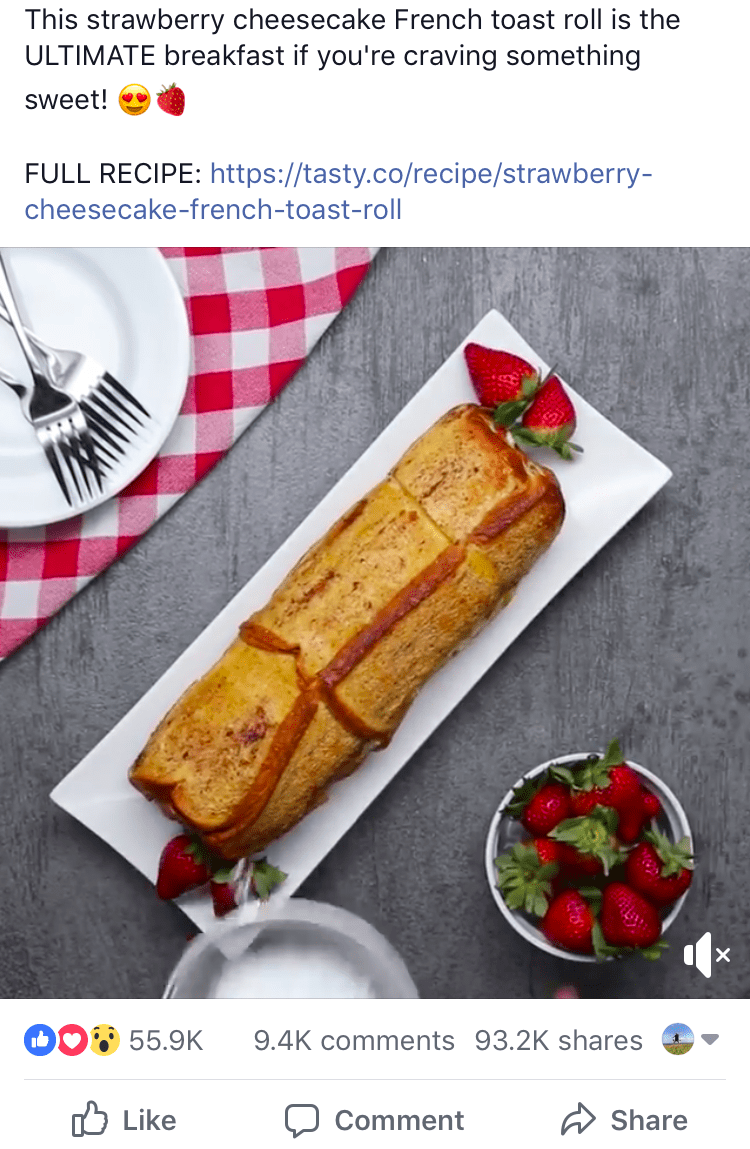
Task: Unmute the video sound
Action: coord(707,956)
